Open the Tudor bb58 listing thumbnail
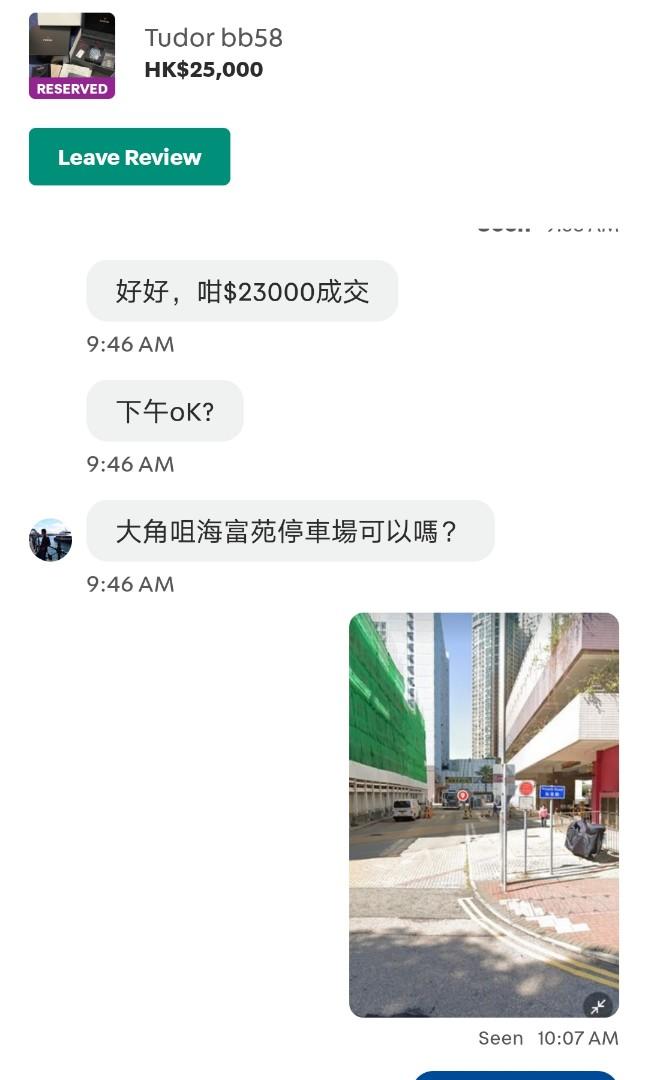 [x=72, y=56]
